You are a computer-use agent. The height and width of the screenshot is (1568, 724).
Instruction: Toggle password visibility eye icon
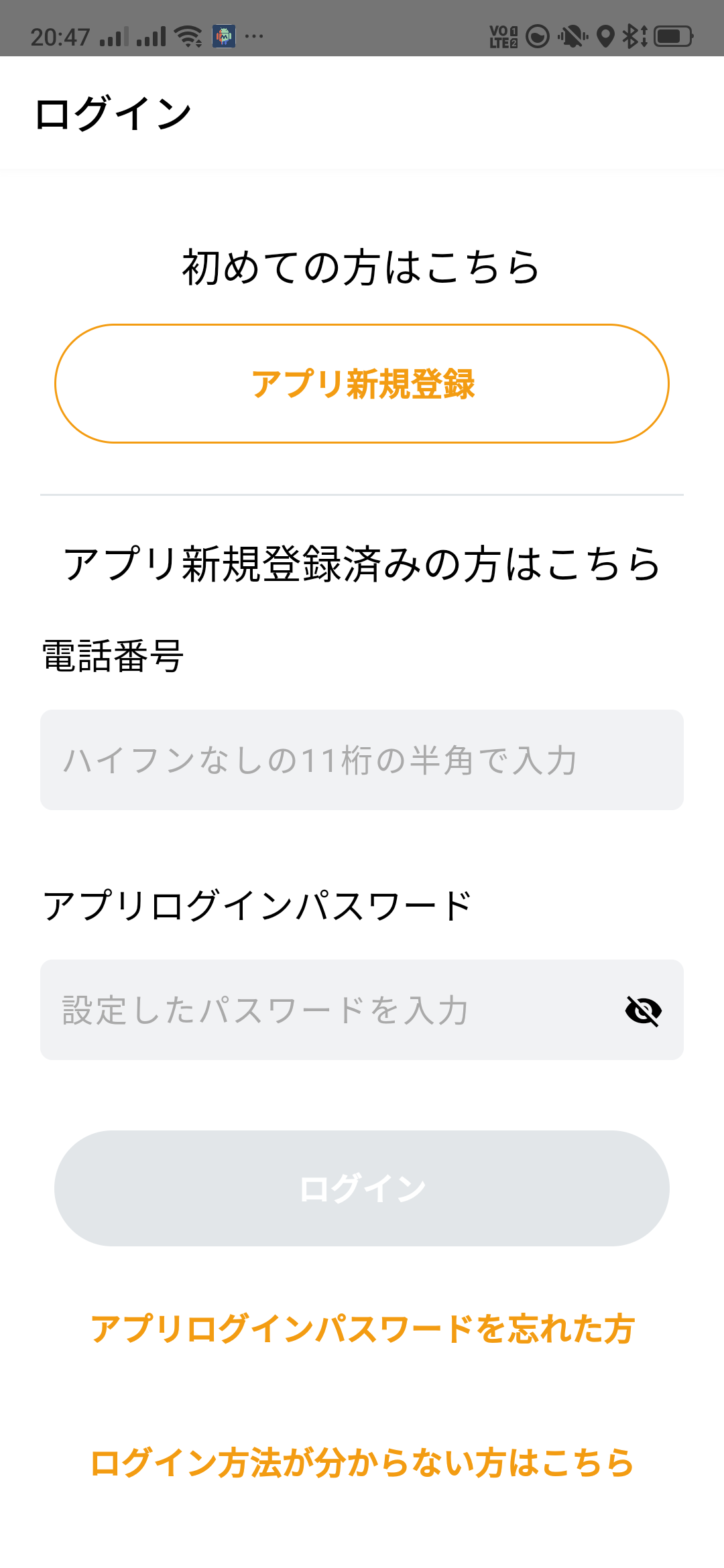point(644,1010)
